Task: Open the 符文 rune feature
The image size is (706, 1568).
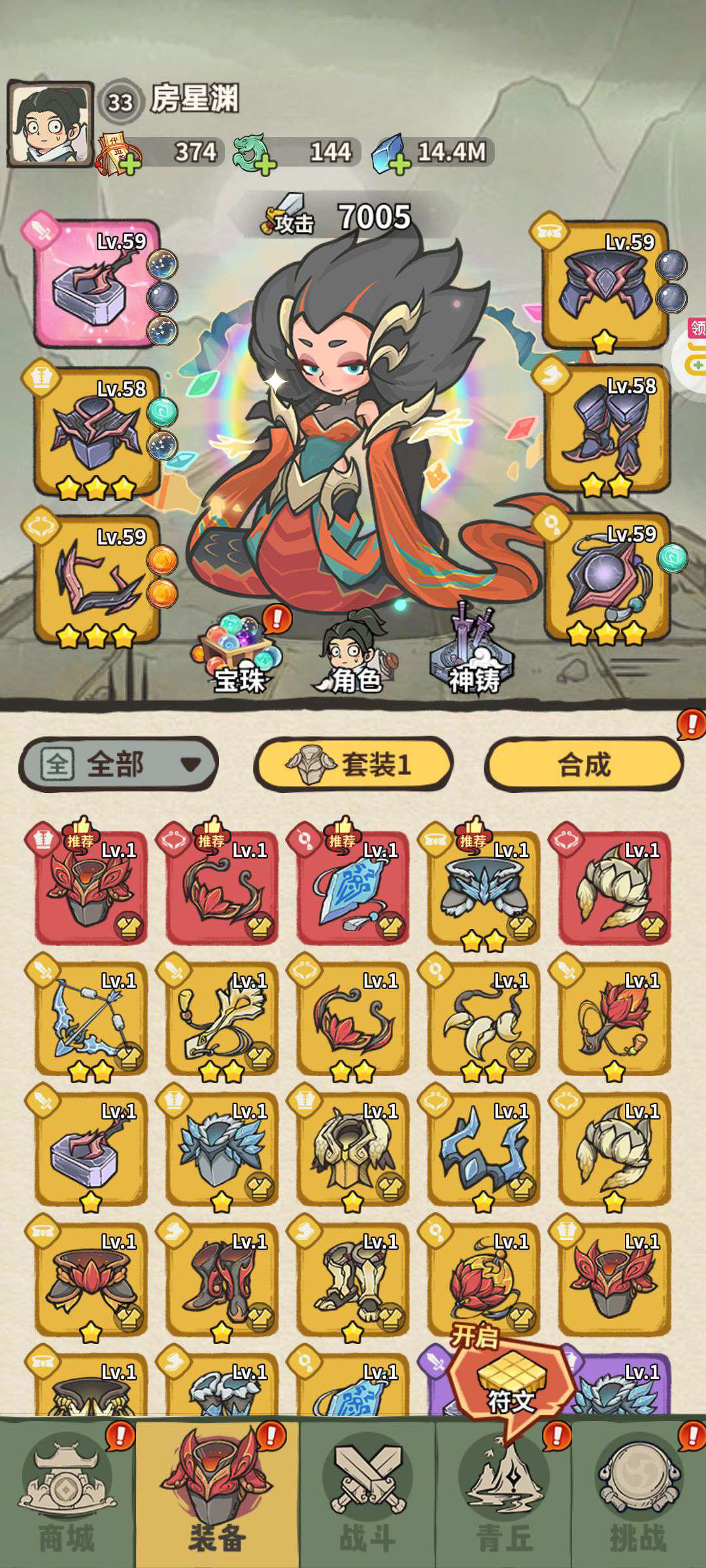Action: tap(511, 1380)
